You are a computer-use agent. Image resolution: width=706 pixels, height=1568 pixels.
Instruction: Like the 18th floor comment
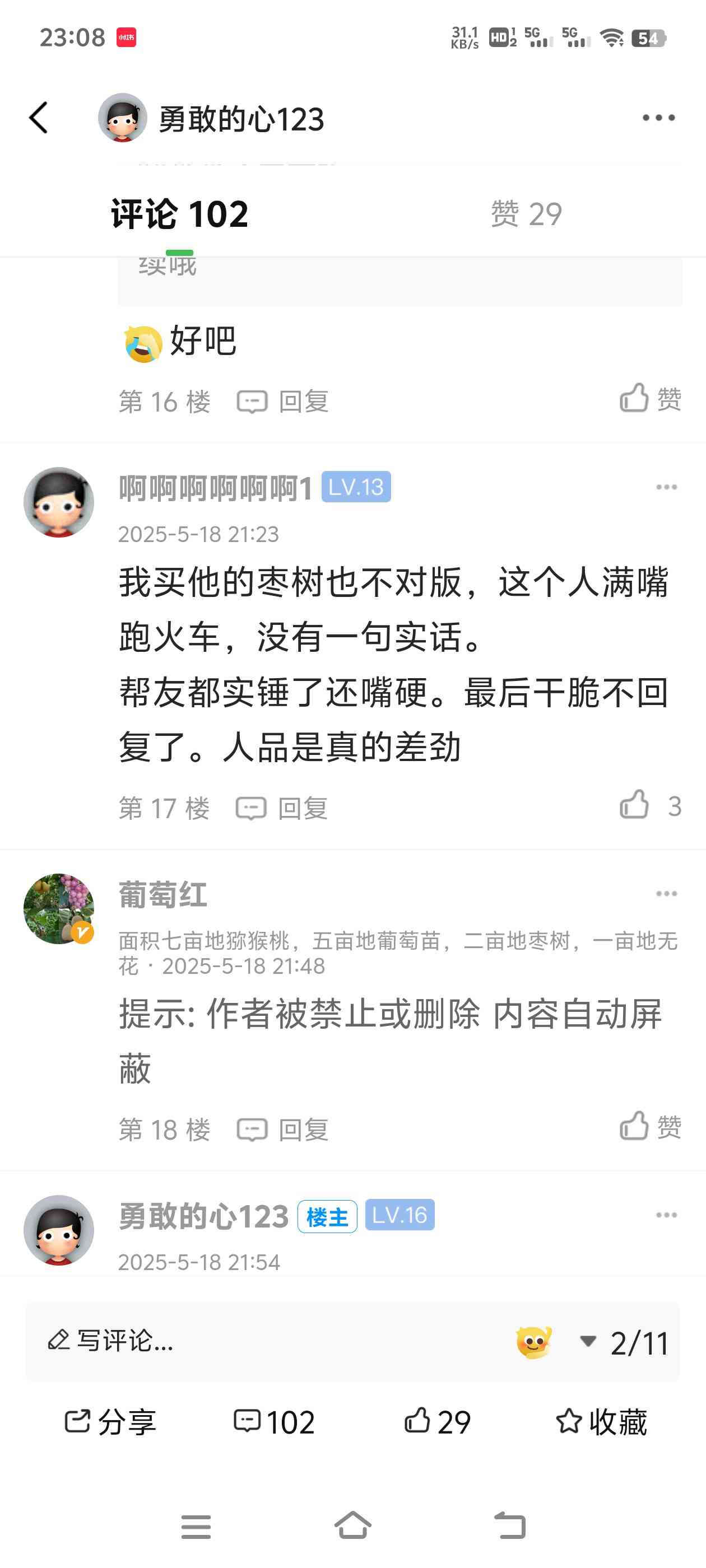click(650, 1127)
